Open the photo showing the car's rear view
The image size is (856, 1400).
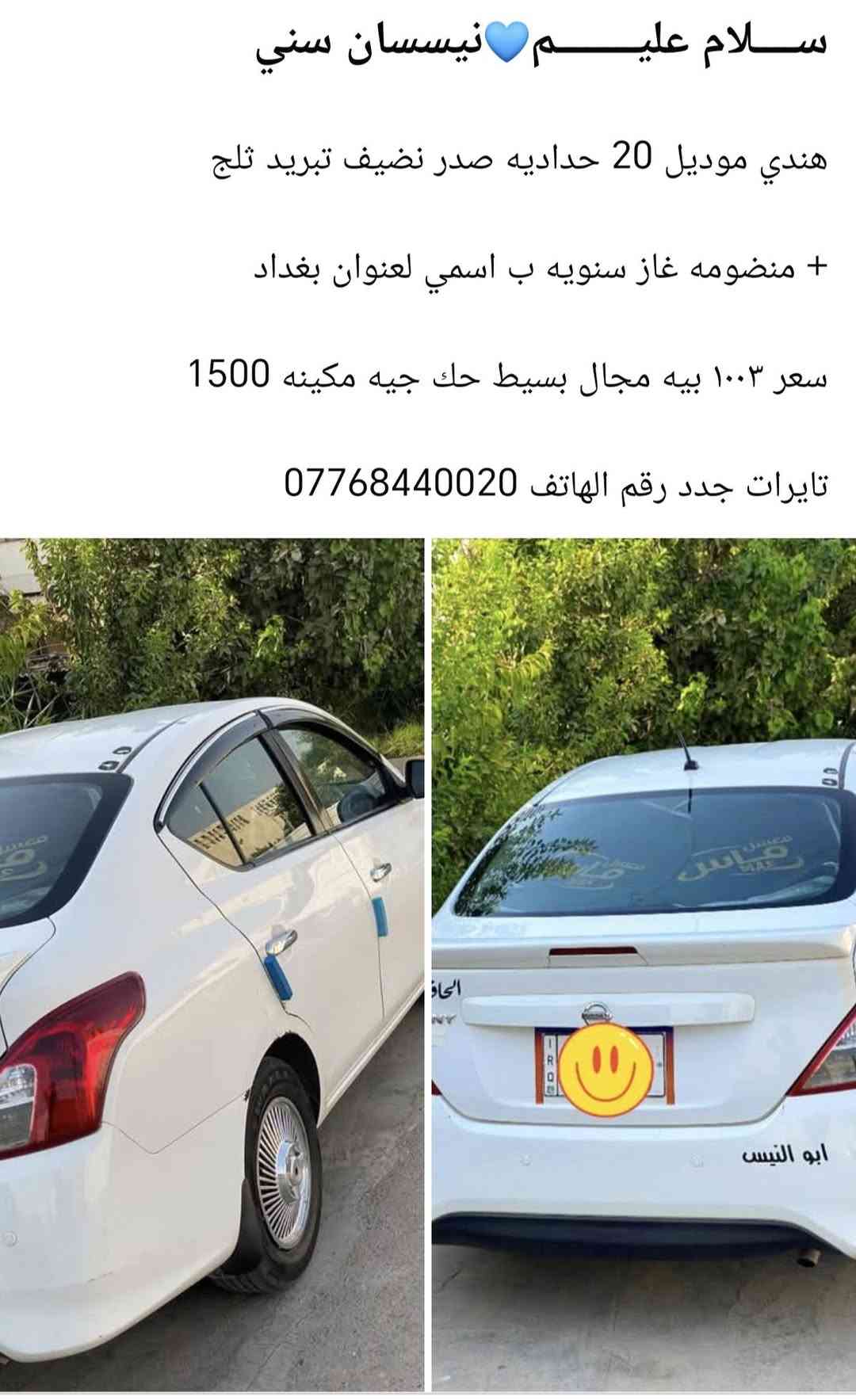point(644,964)
